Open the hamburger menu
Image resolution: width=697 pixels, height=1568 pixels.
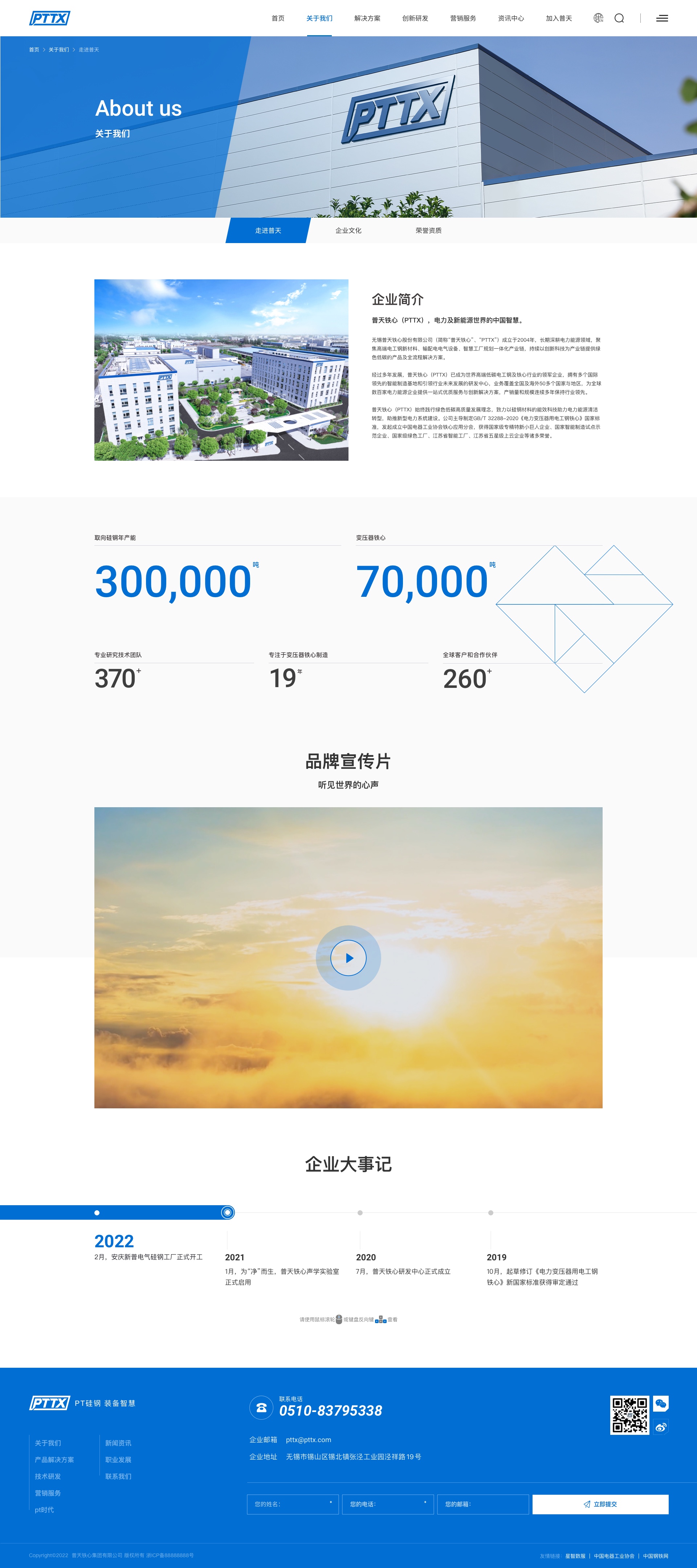pos(662,18)
